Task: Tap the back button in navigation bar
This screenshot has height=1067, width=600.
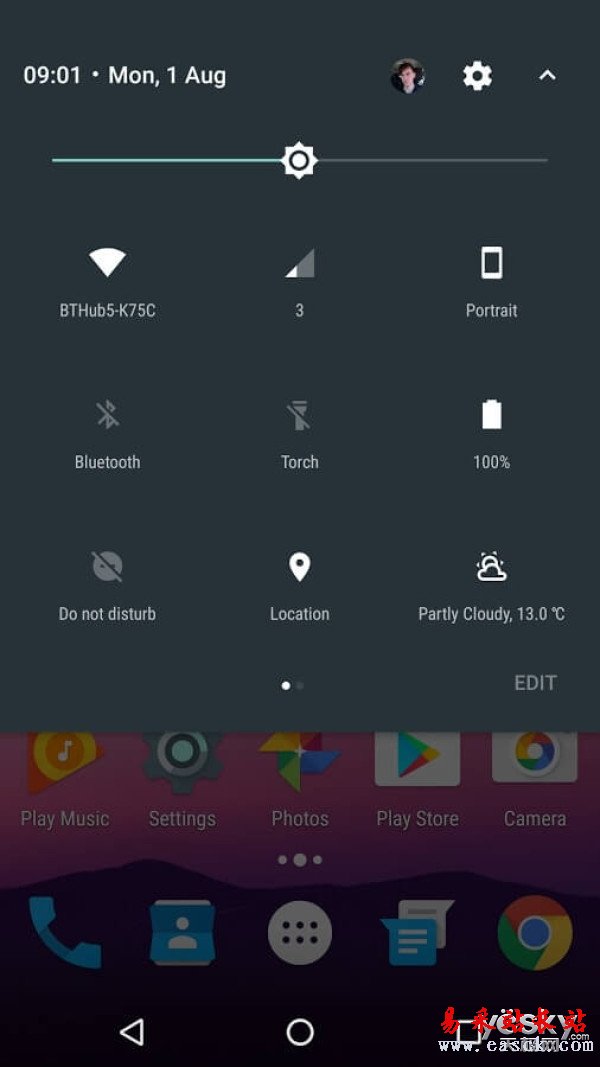Action: pyautogui.click(x=131, y=1032)
